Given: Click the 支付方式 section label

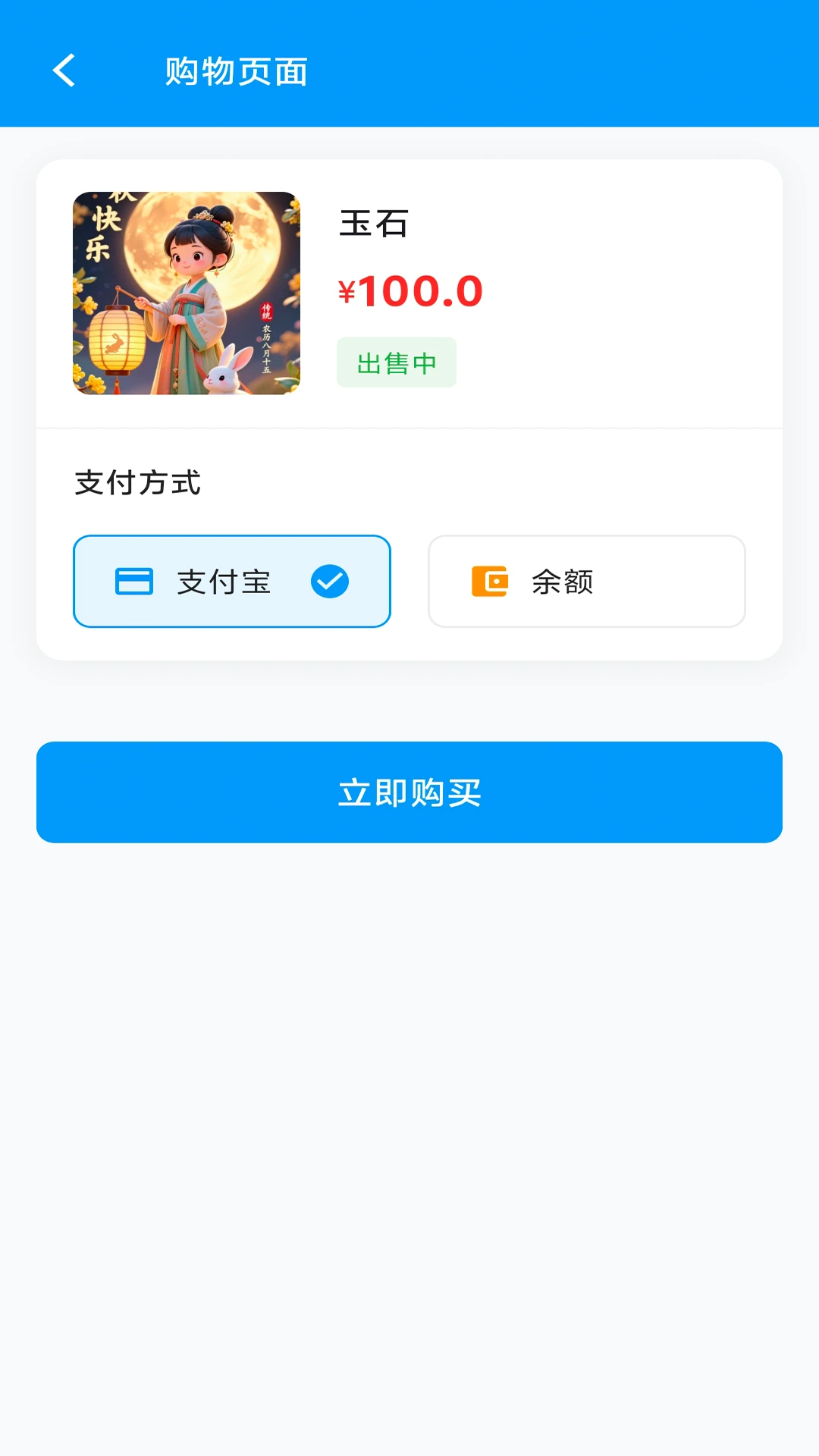Looking at the screenshot, I should coord(137,483).
